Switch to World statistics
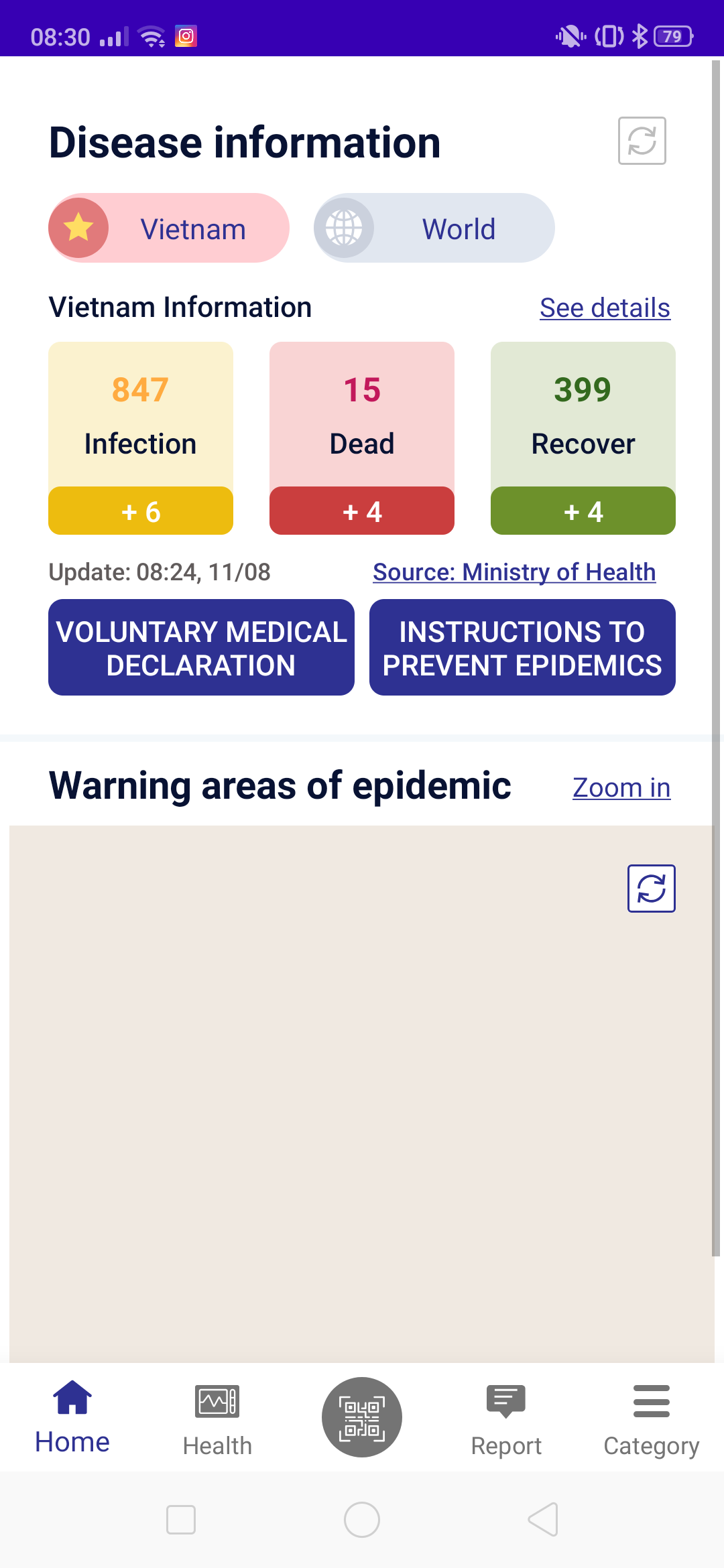Screen dimensions: 724x1568 tap(434, 228)
